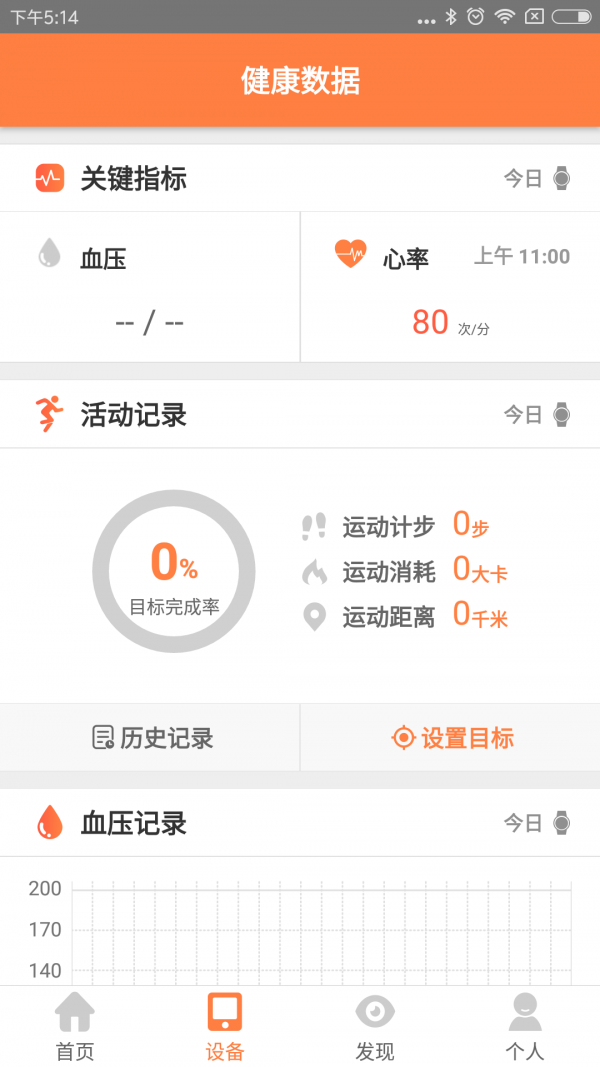Tap the watch icon beside 关键指标

561,179
